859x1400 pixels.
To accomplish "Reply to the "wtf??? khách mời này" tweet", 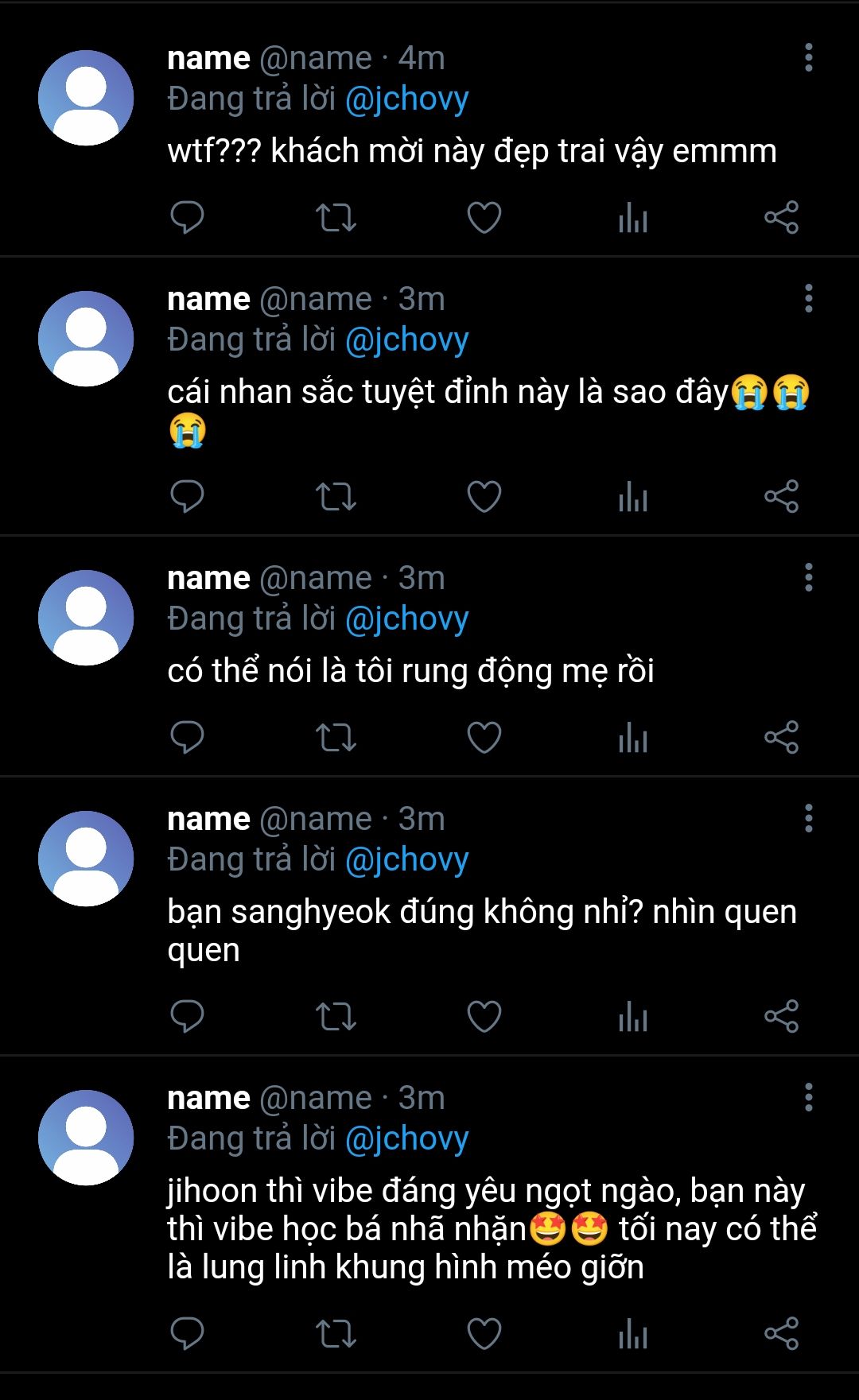I will [188, 218].
